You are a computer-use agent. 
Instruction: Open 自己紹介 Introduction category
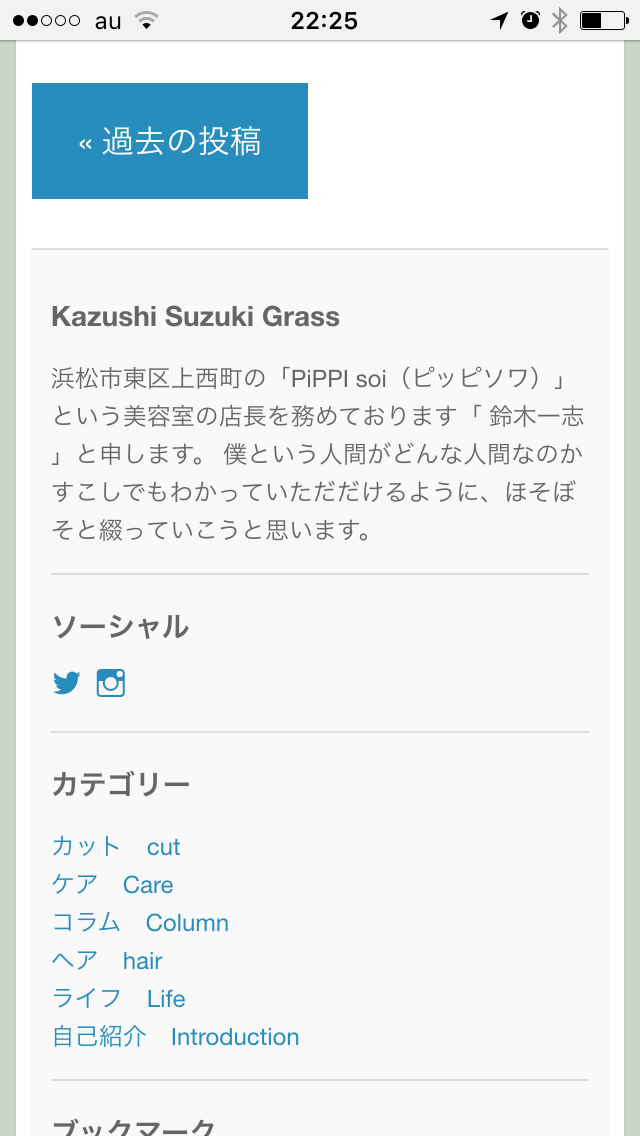point(175,1037)
